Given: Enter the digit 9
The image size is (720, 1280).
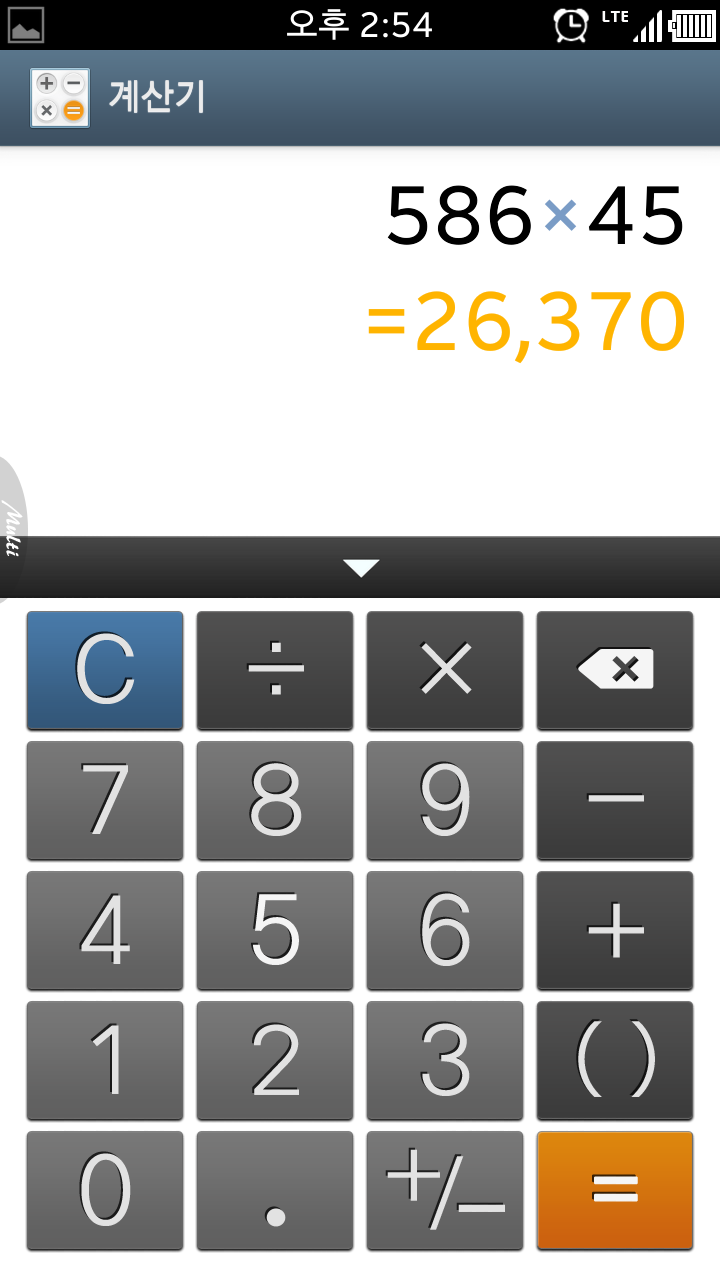Looking at the screenshot, I should coord(445,800).
